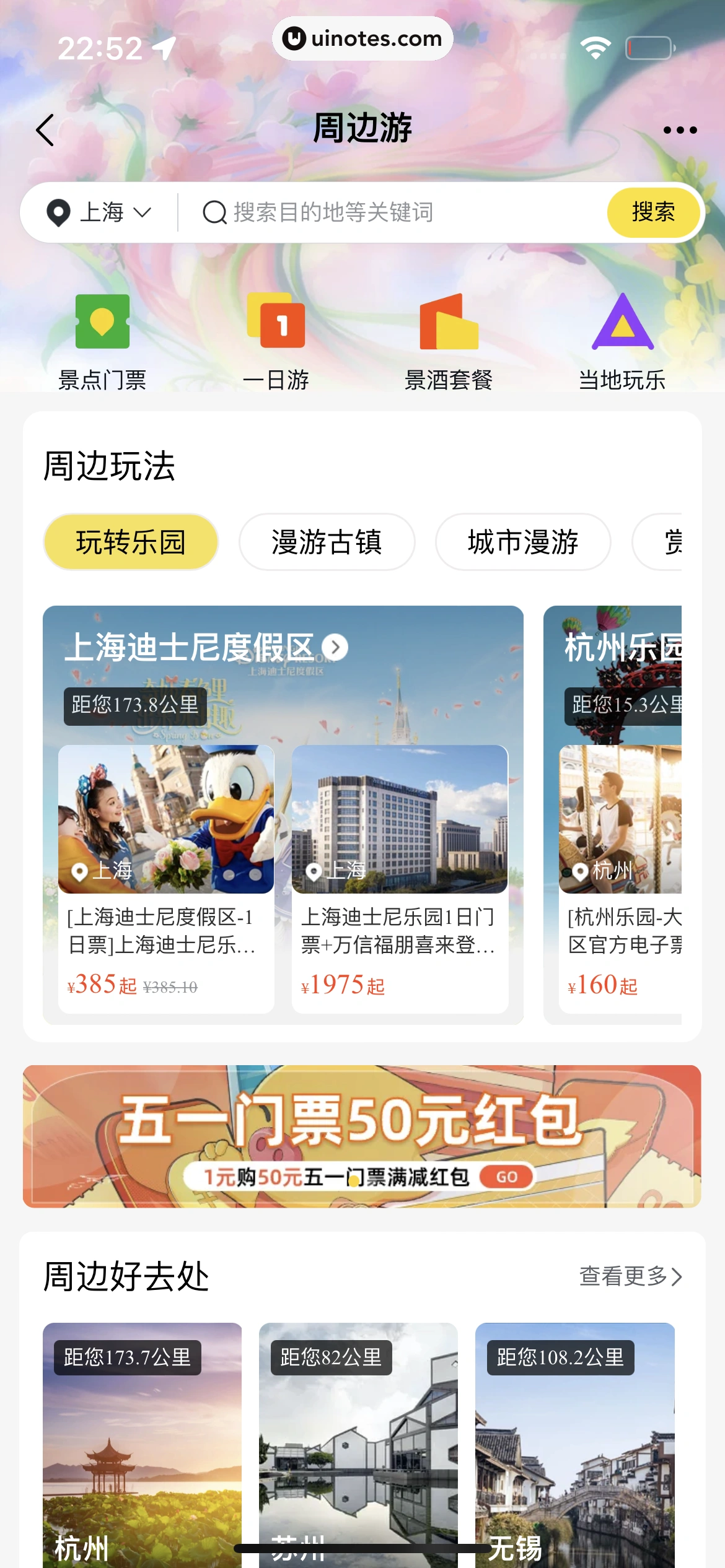
Task: Select the 玩转乐园 chip
Action: (x=131, y=542)
